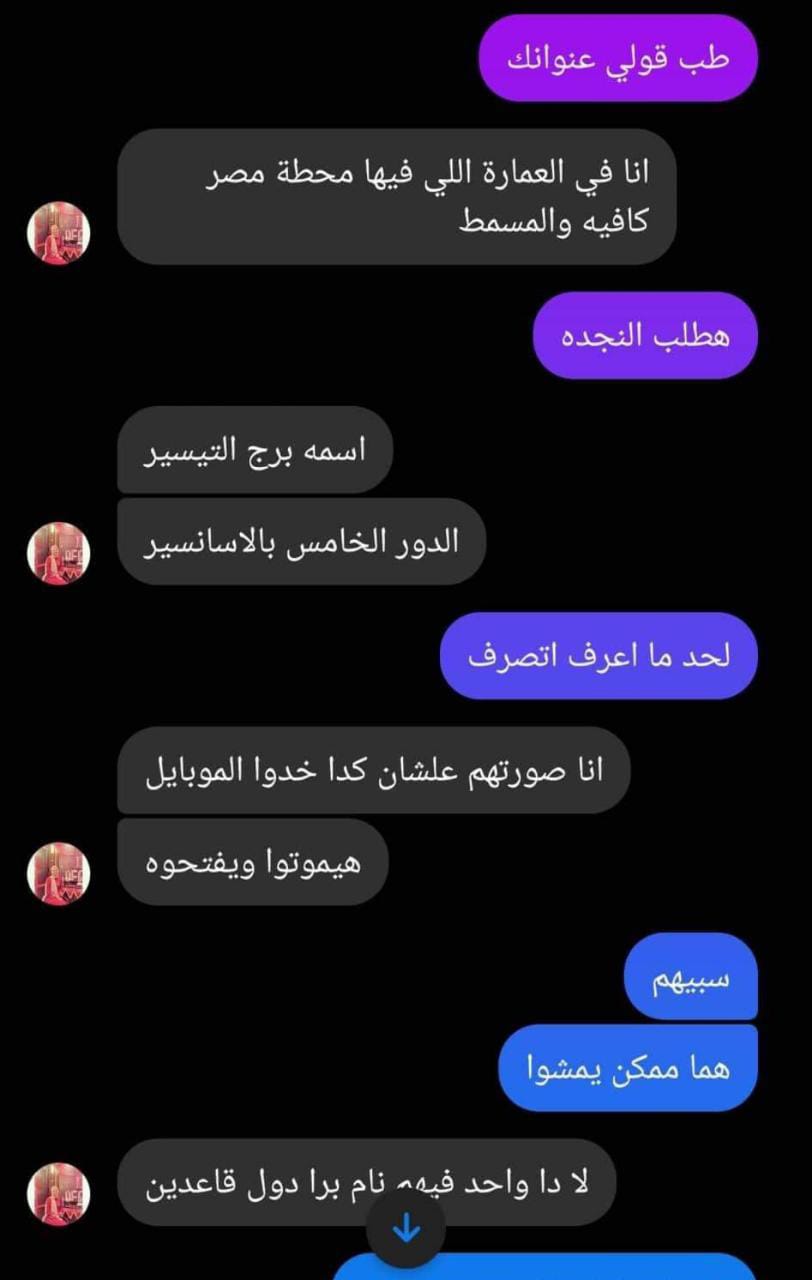View profile picture beside كافيه والمسمط message
Screen dimensions: 812x1280
[58, 233]
